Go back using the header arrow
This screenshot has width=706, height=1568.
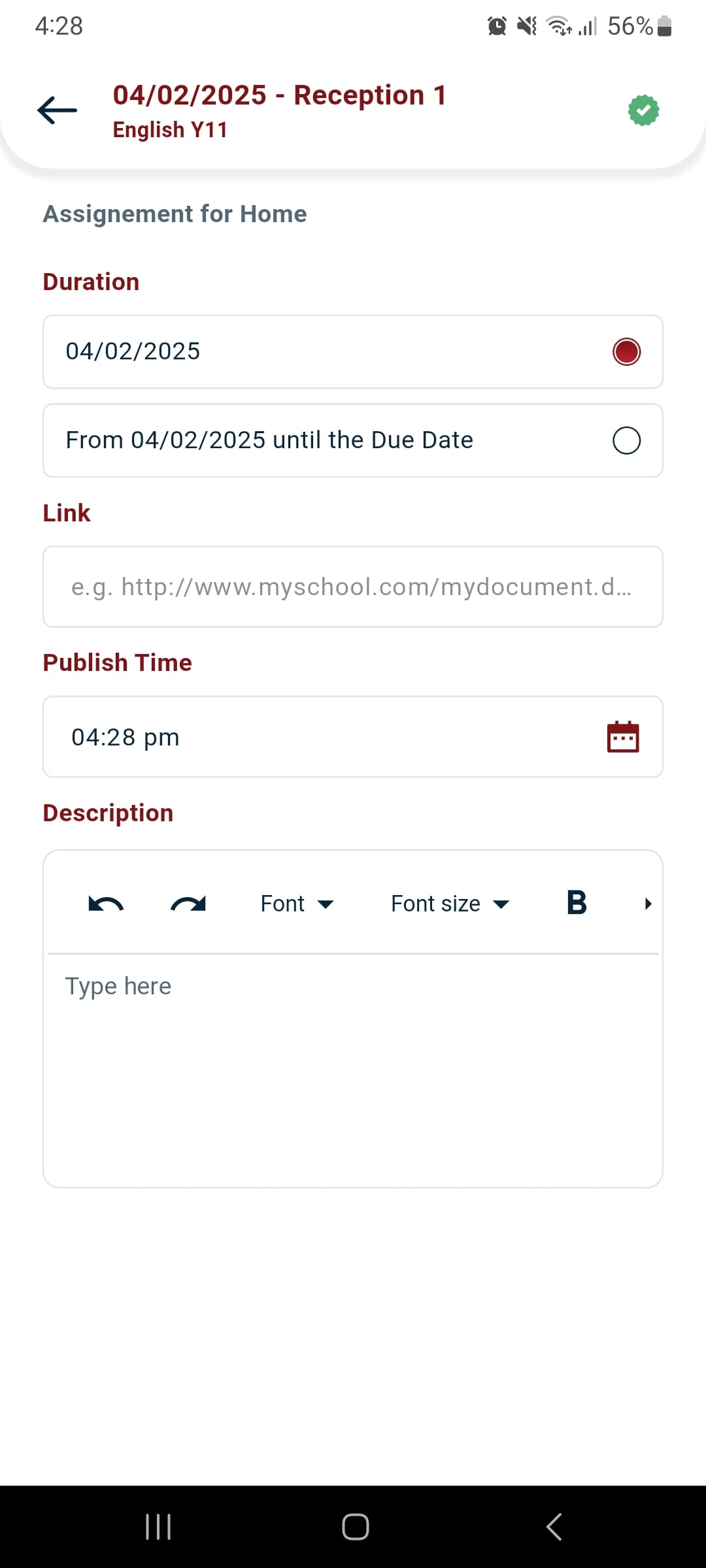[58, 110]
